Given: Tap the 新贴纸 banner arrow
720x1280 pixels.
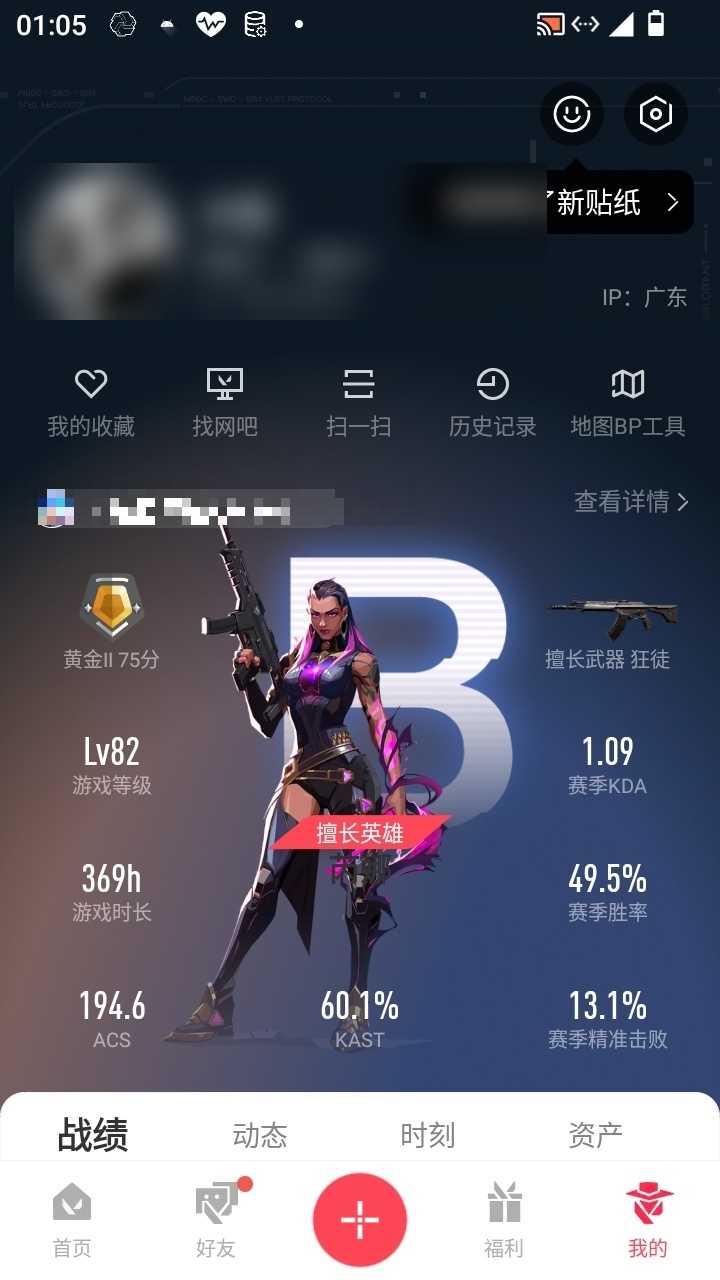Looking at the screenshot, I should pos(672,203).
